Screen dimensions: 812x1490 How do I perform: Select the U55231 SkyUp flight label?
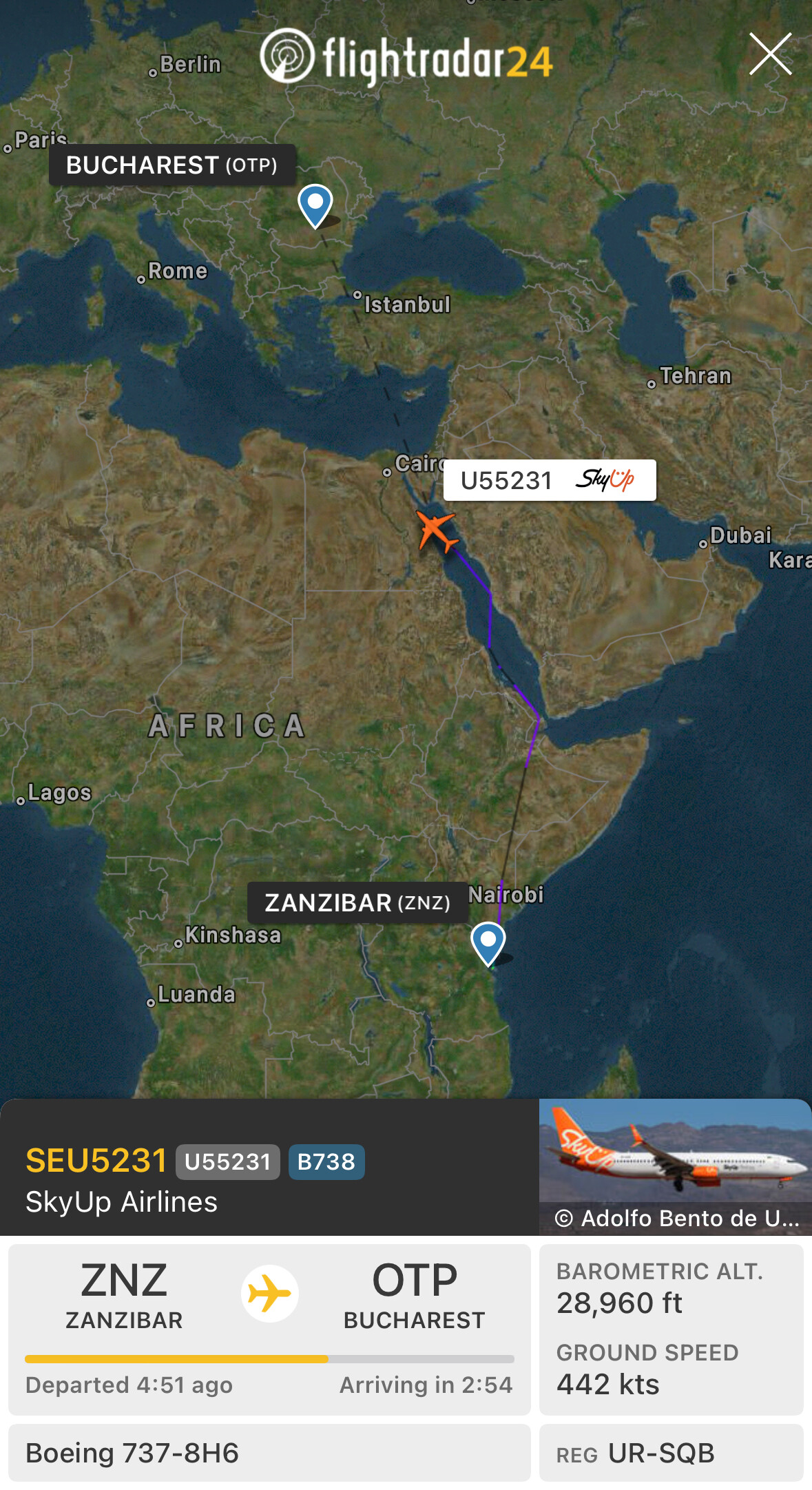(549, 480)
